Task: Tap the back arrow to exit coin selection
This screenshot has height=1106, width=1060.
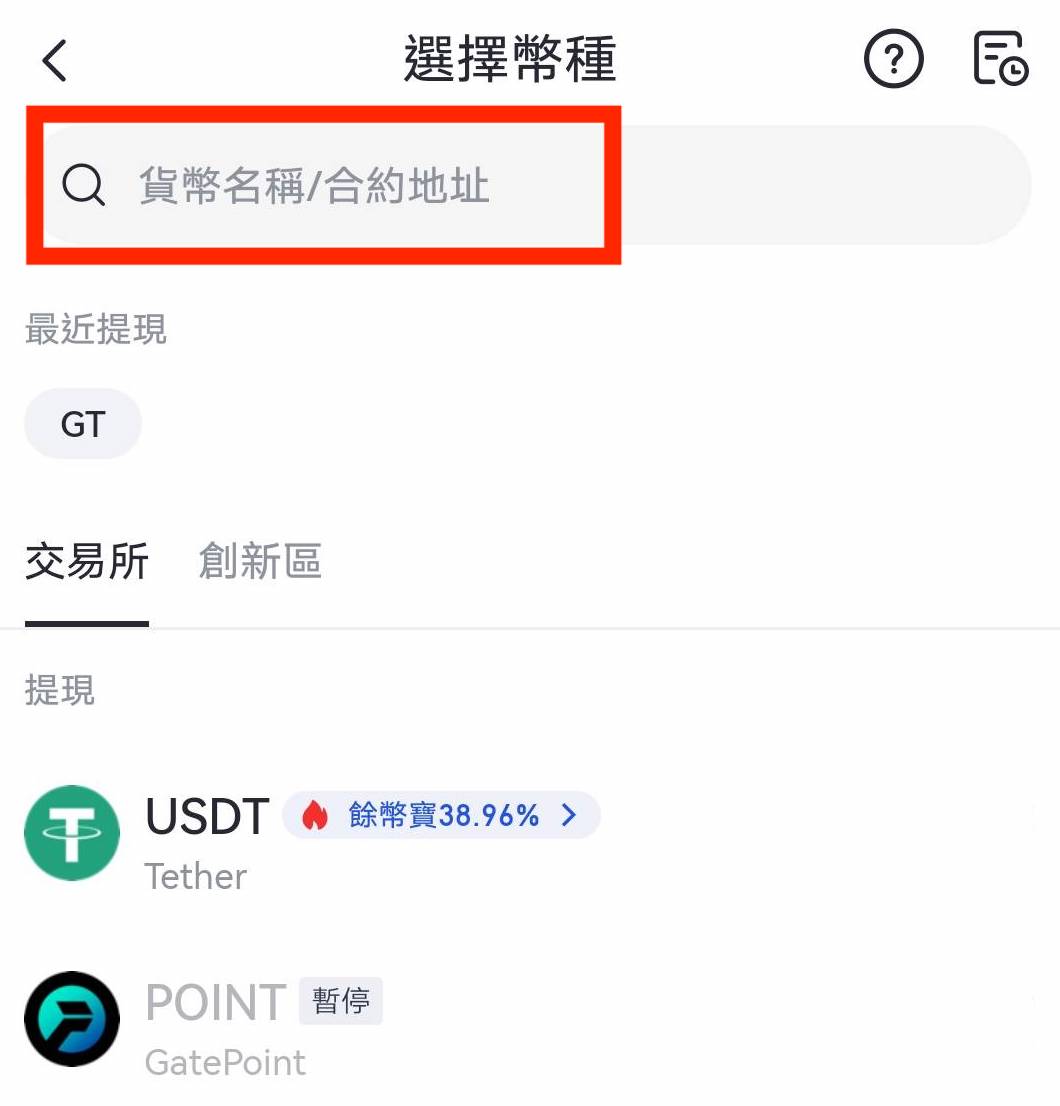Action: [54, 59]
